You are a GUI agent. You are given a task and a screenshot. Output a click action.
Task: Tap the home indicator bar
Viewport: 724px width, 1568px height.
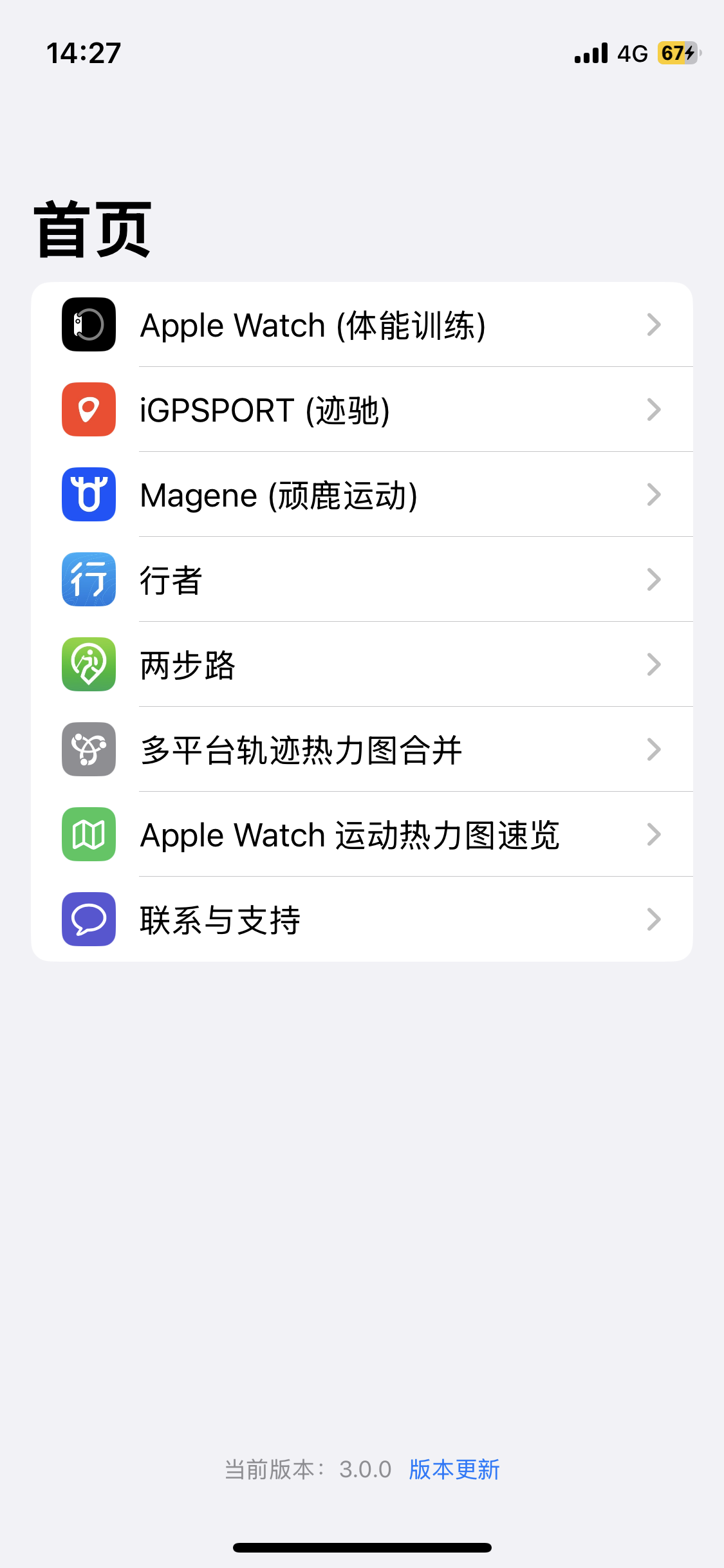(362, 1547)
